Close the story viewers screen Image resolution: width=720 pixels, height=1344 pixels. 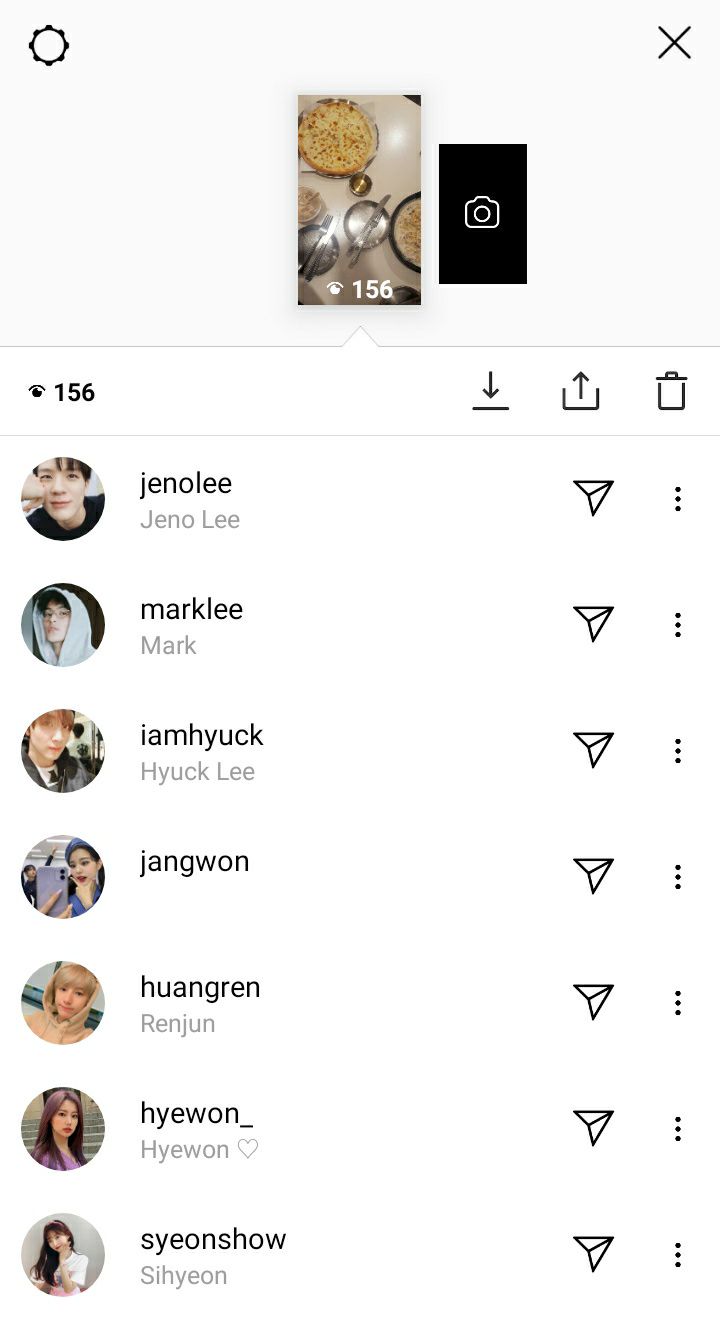(674, 43)
